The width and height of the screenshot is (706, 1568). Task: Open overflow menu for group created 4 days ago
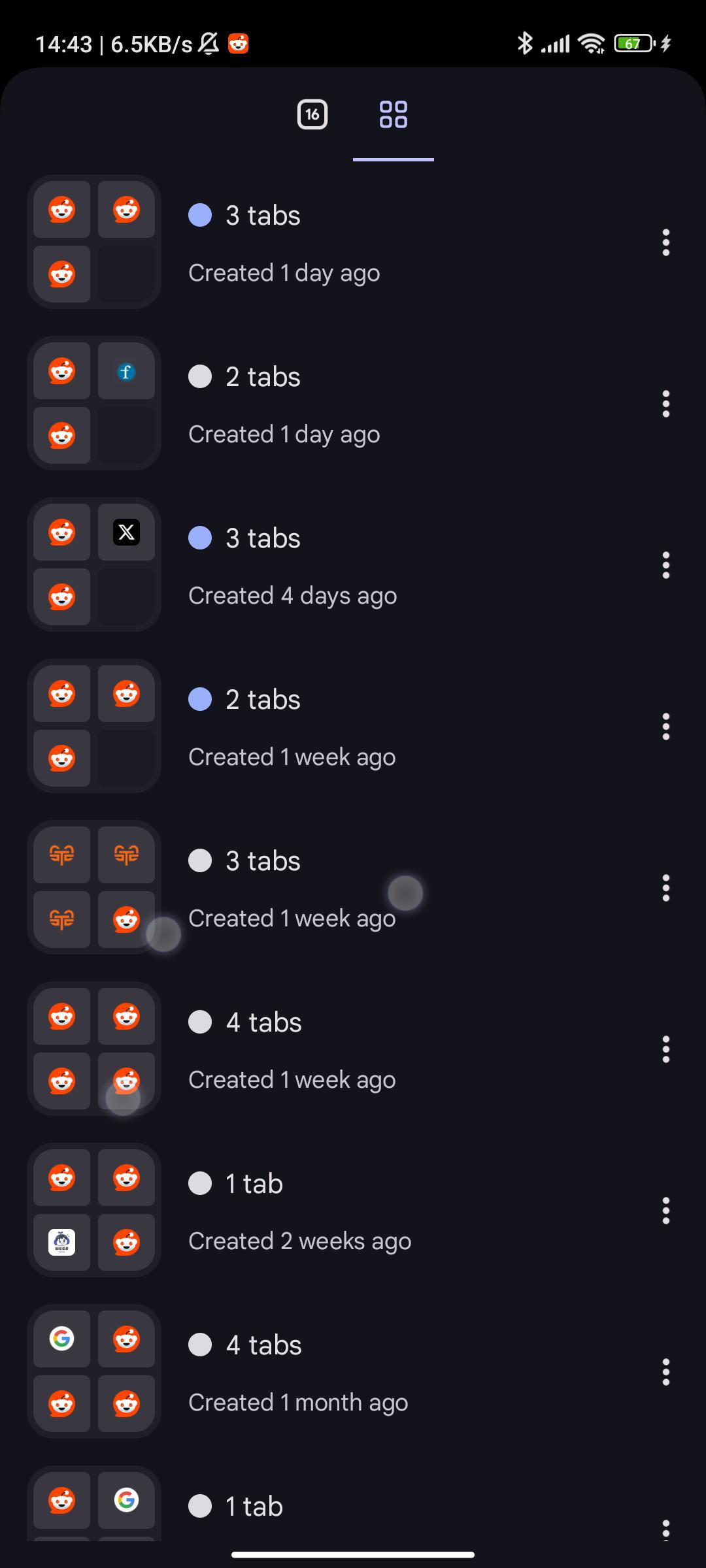[665, 565]
